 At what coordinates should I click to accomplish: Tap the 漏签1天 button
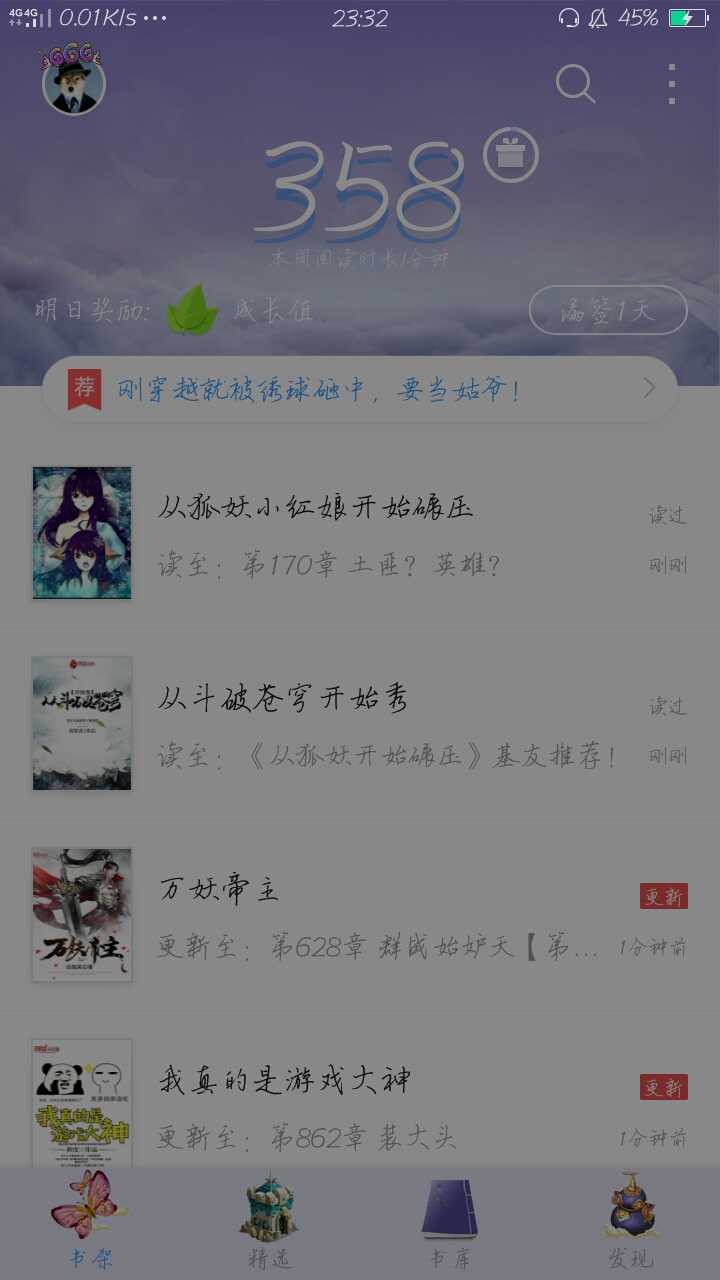pyautogui.click(x=608, y=310)
